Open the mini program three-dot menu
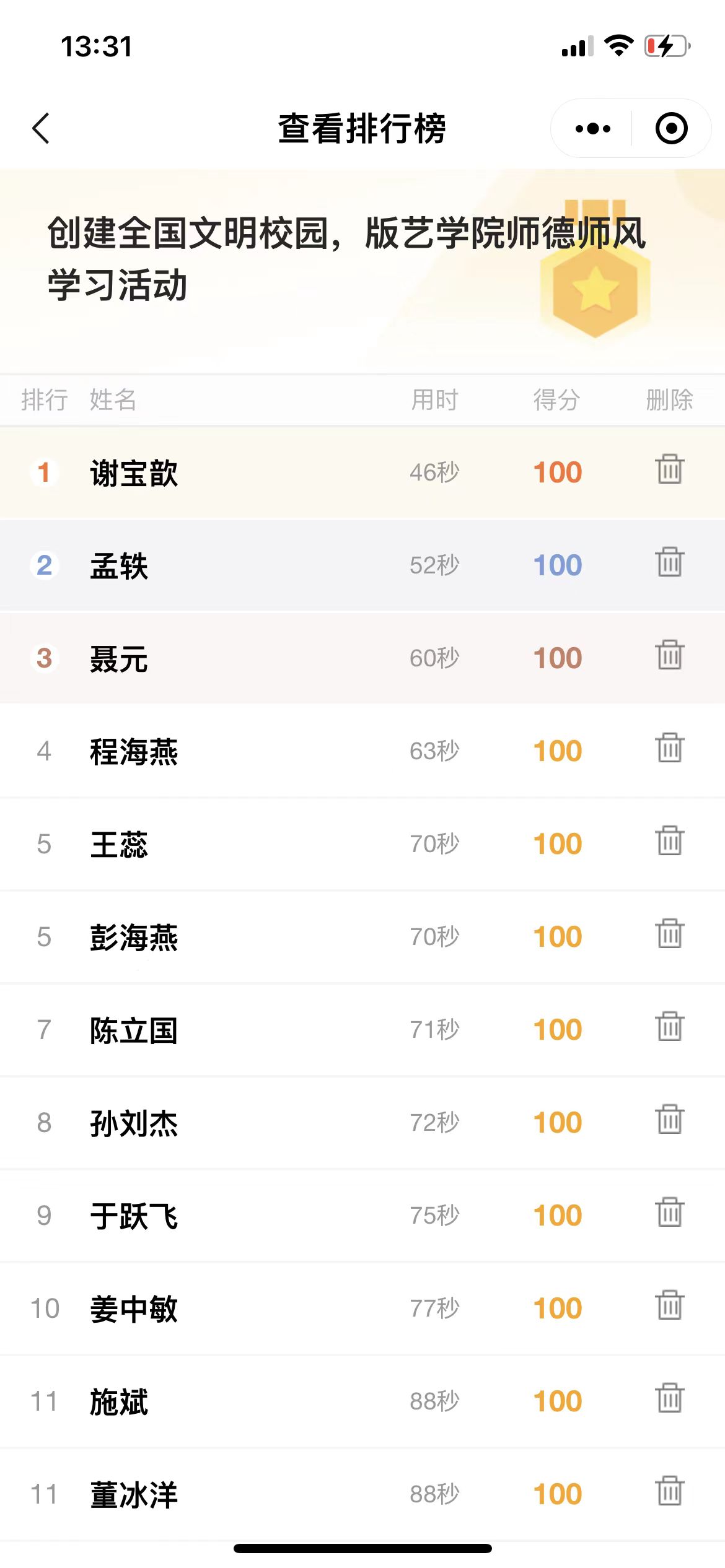Viewport: 725px width, 1568px height. pyautogui.click(x=592, y=128)
